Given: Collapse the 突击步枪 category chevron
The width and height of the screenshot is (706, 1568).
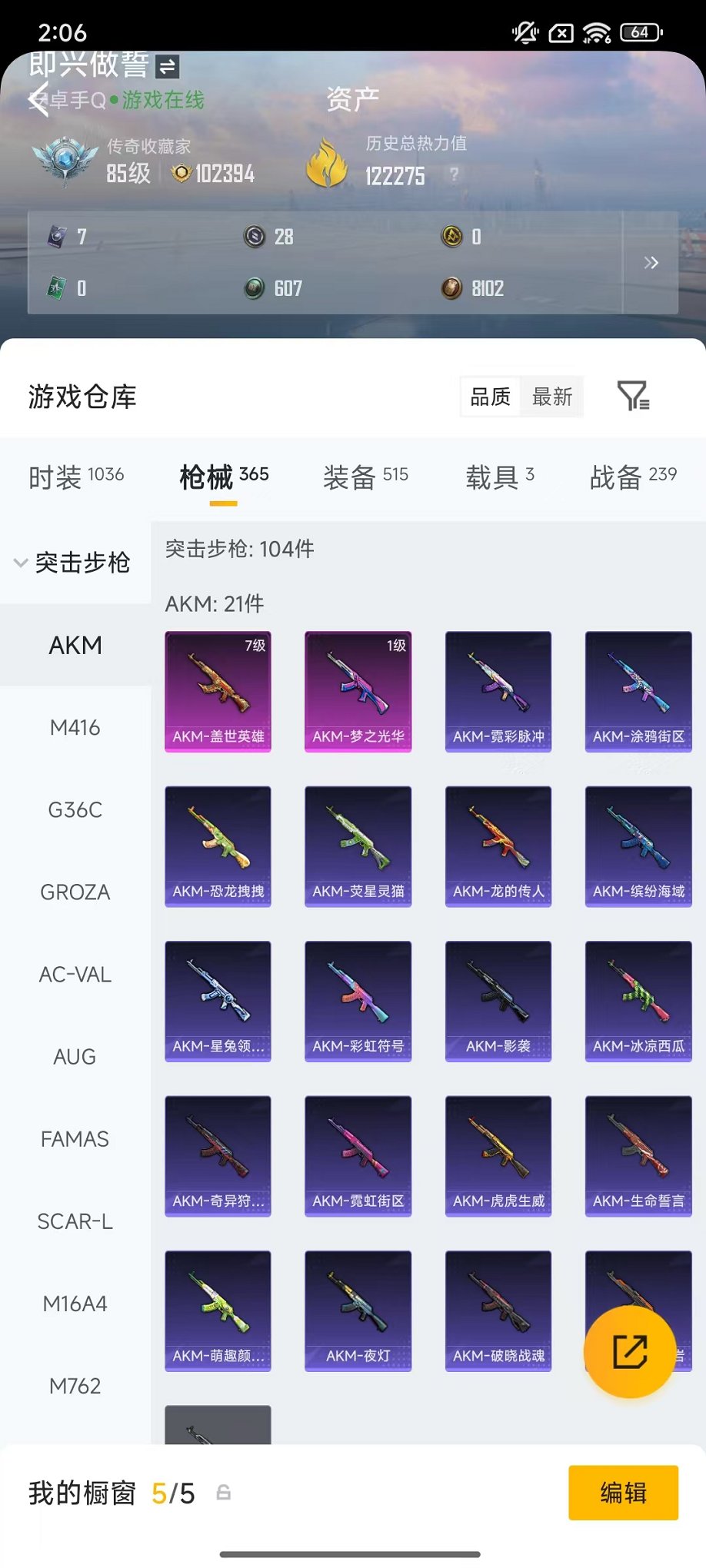Looking at the screenshot, I should (20, 563).
